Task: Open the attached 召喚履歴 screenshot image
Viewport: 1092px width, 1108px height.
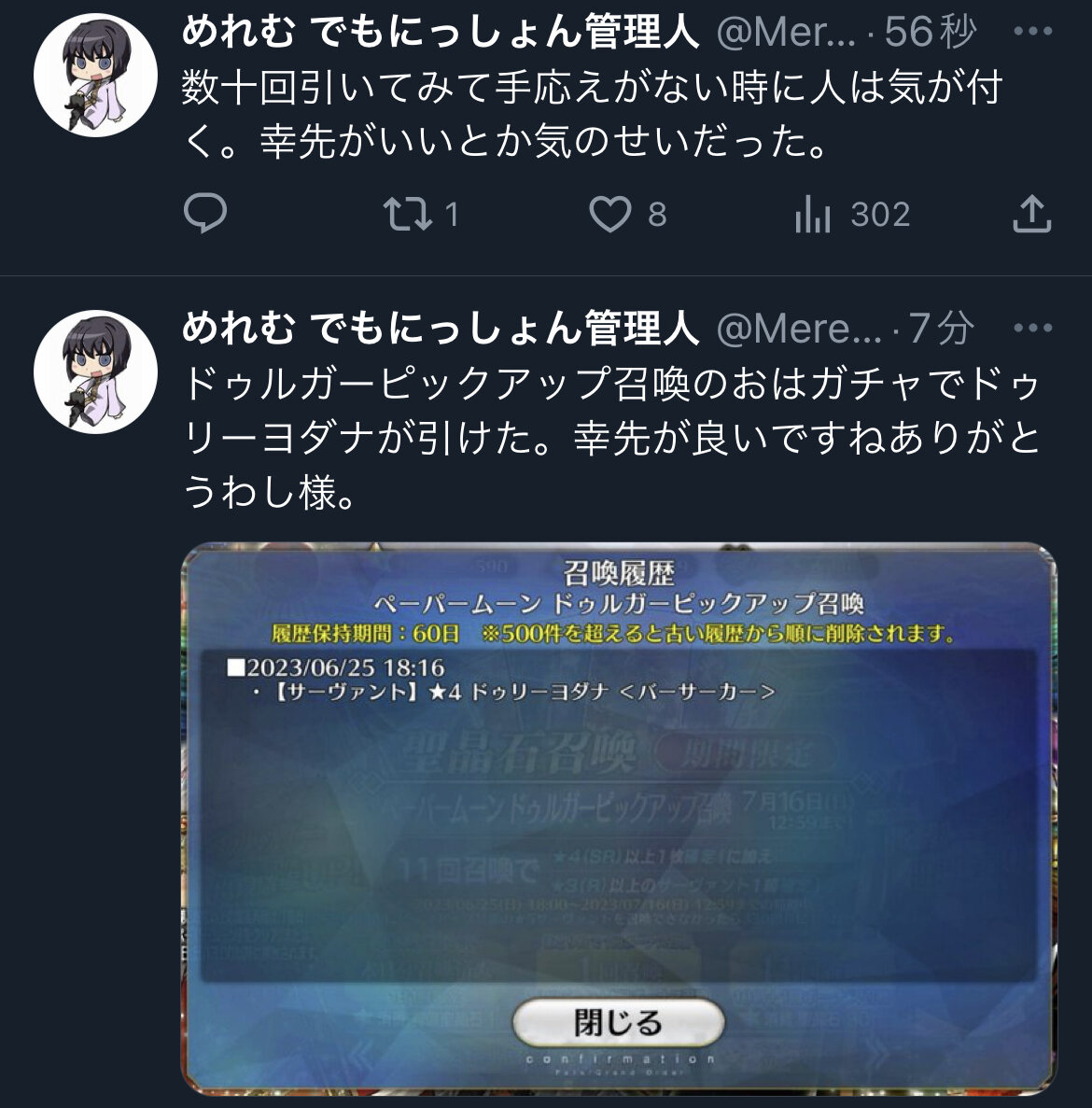Action: click(619, 819)
